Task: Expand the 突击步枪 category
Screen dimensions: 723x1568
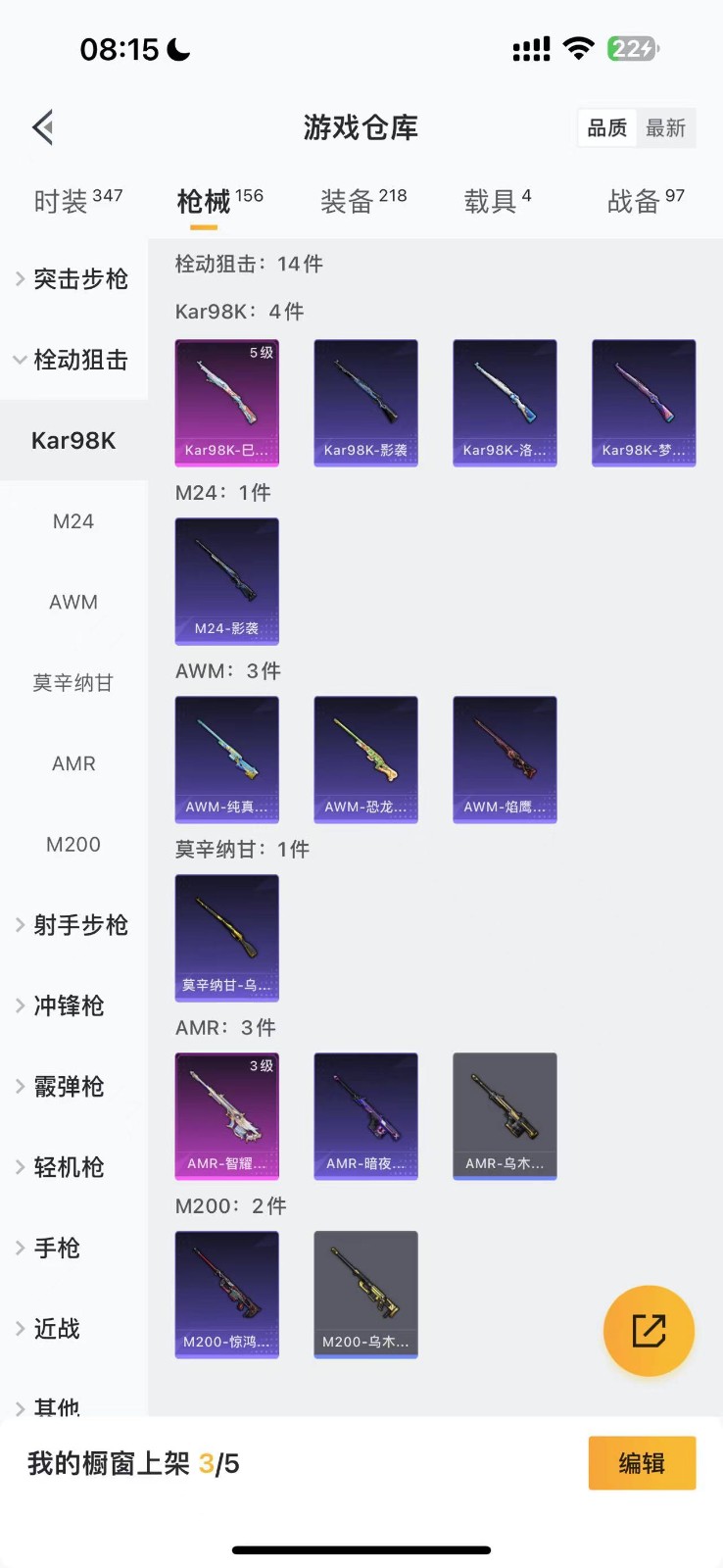Action: (73, 279)
